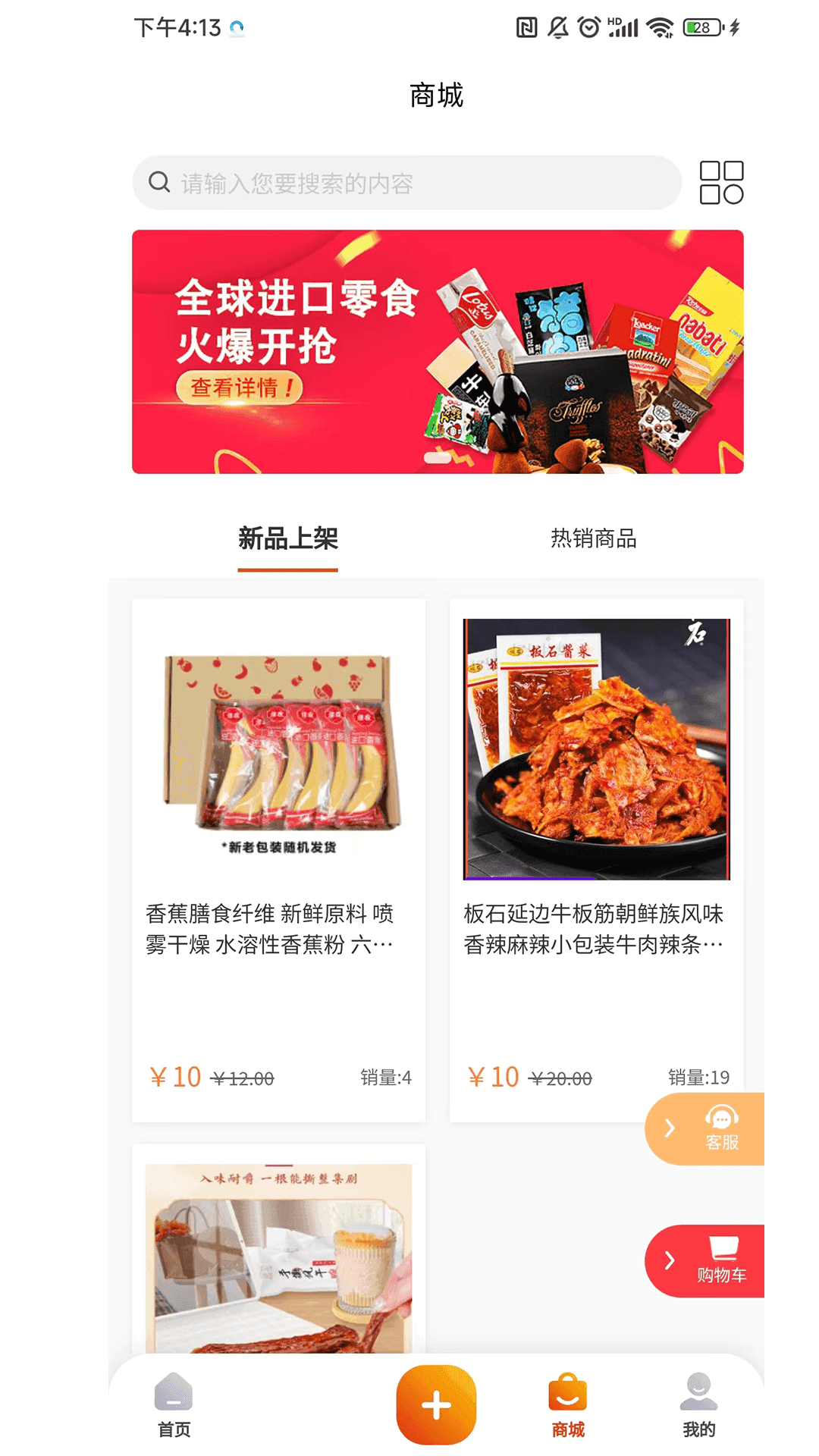
Task: Expand the 购物车 floating panel via its chevron
Action: click(670, 1261)
